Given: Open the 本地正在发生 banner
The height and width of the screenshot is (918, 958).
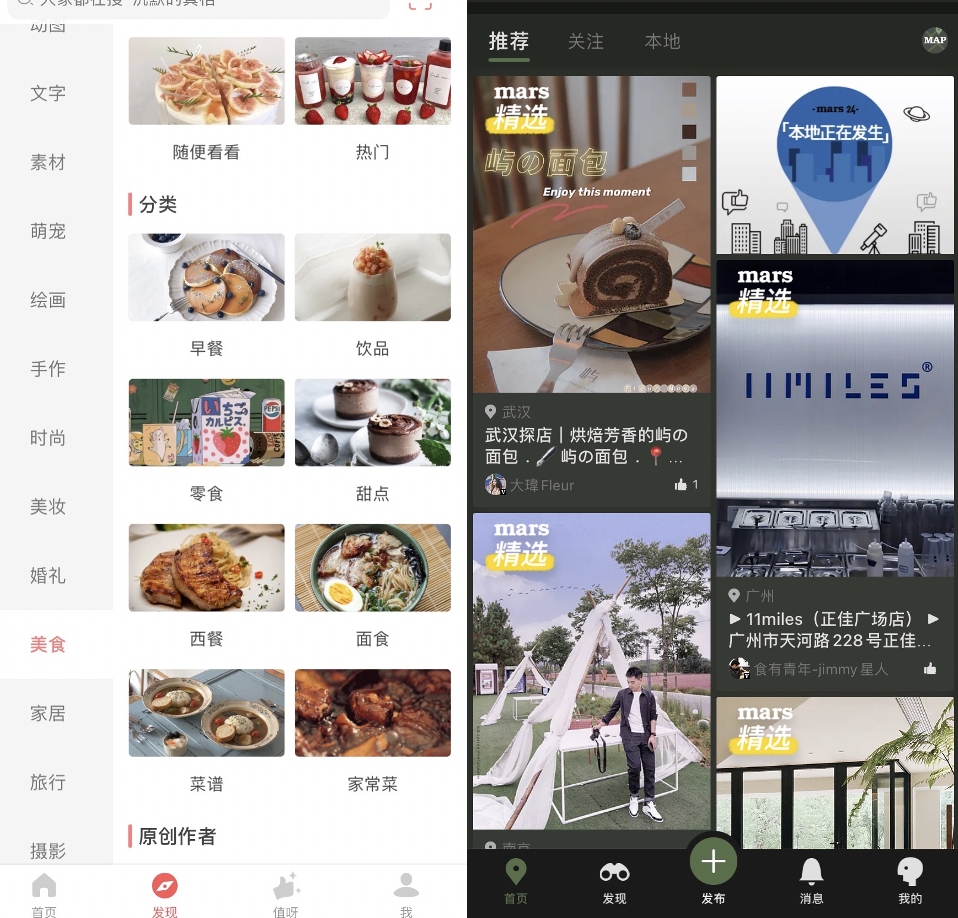Looking at the screenshot, I should coord(835,165).
